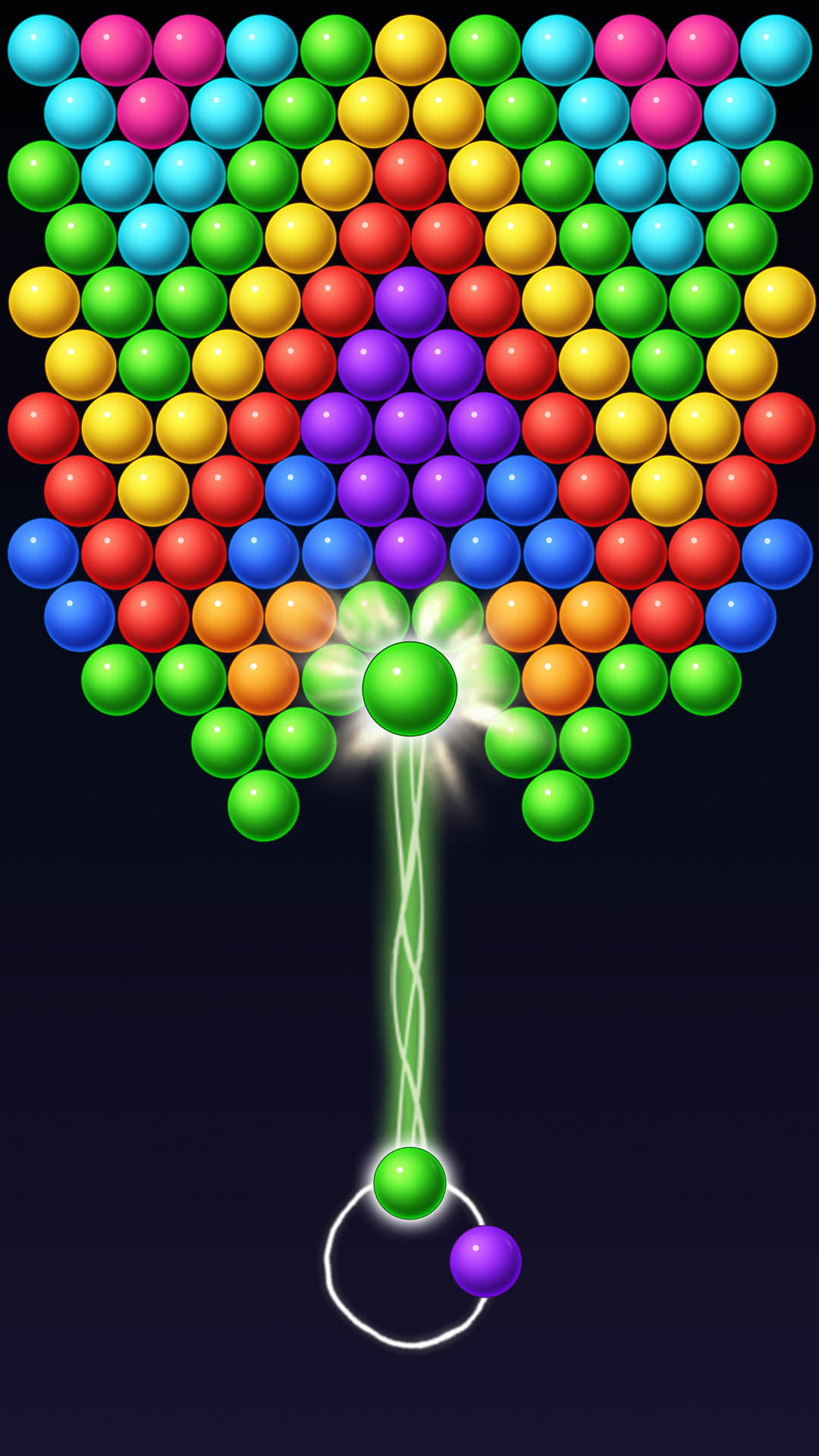Tap the loaded green shooter bubble

coord(409,1183)
